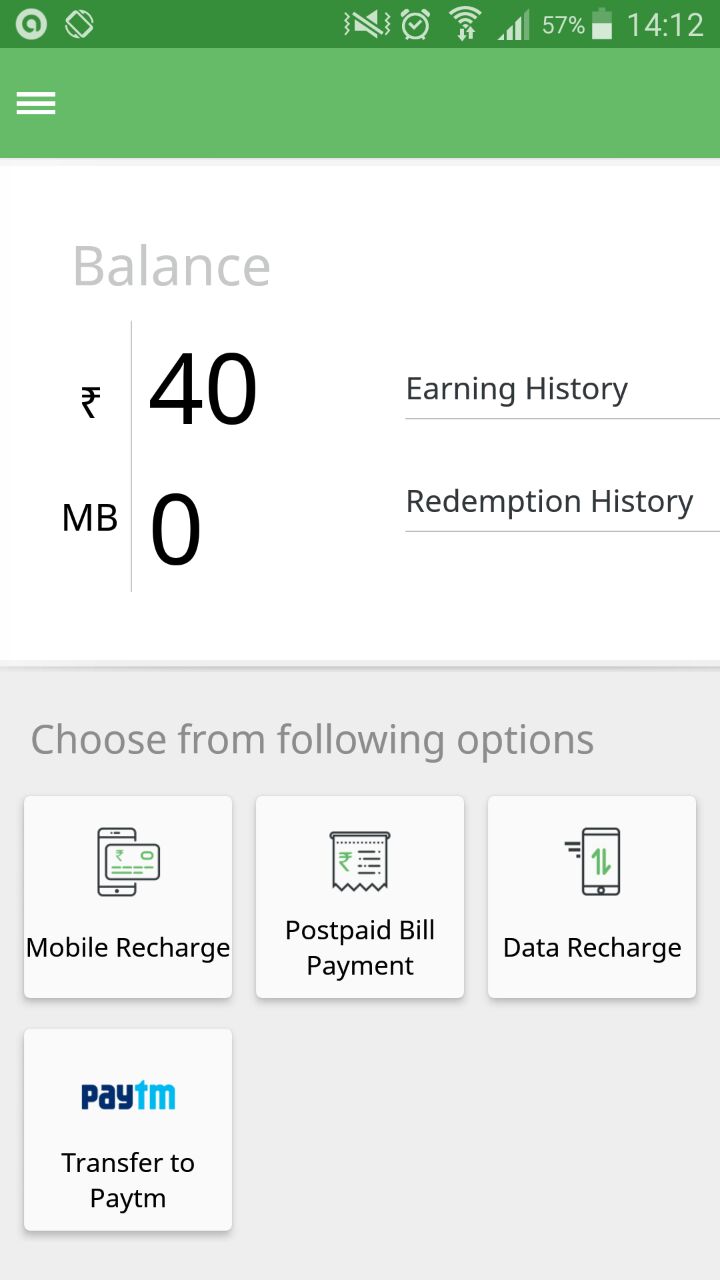Open Redemption History

pos(549,501)
